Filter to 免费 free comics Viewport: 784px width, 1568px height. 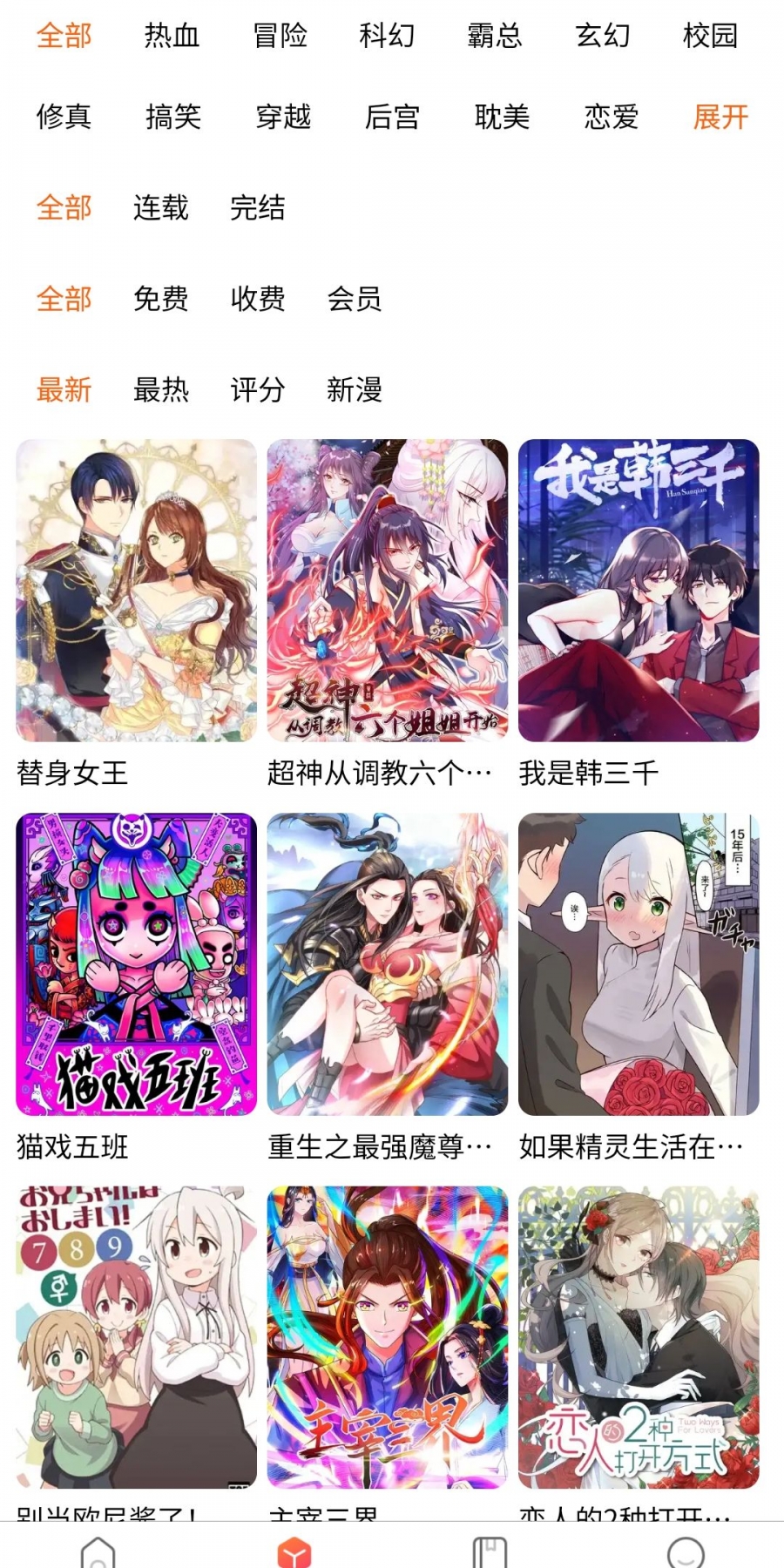(x=160, y=300)
